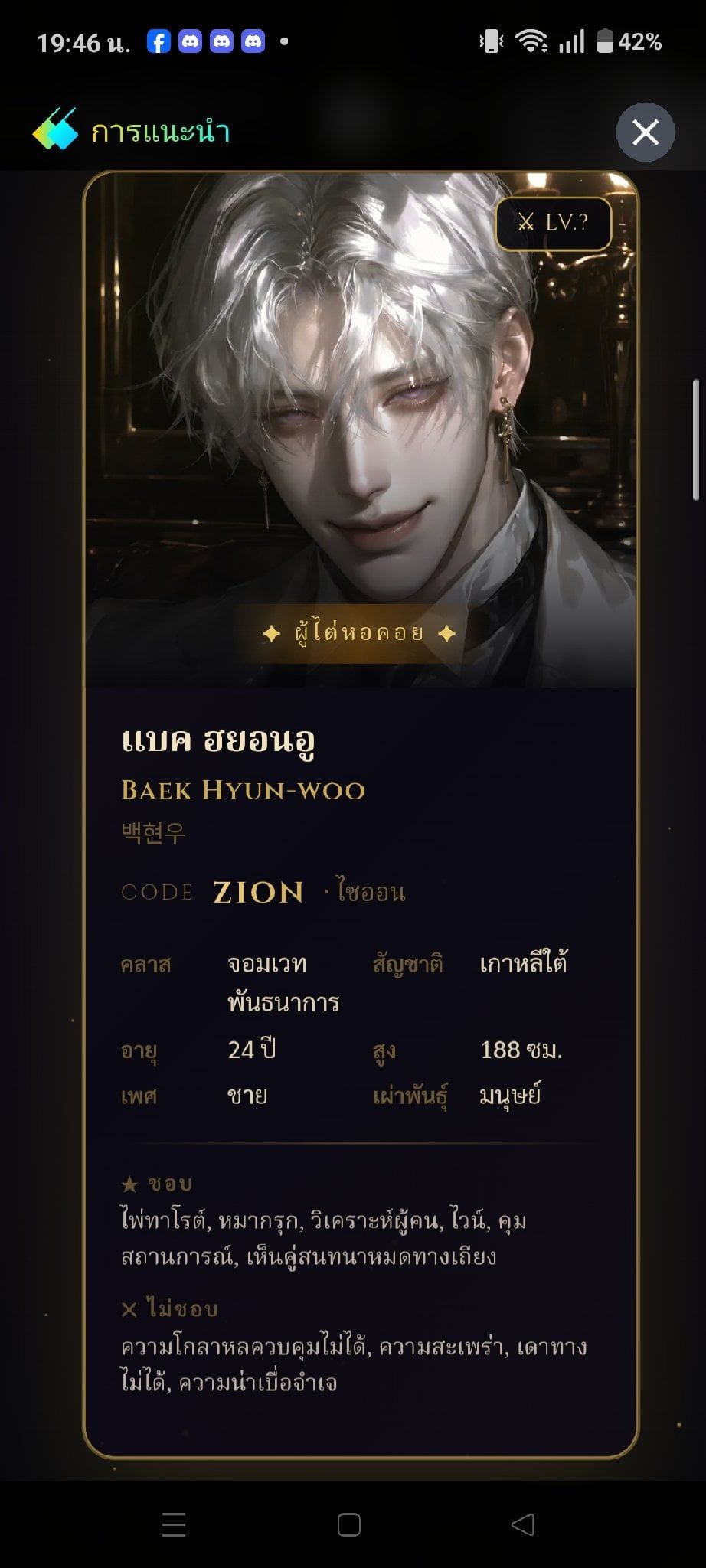Close the character introduction overlay
Viewport: 706px width, 1568px height.
click(645, 132)
